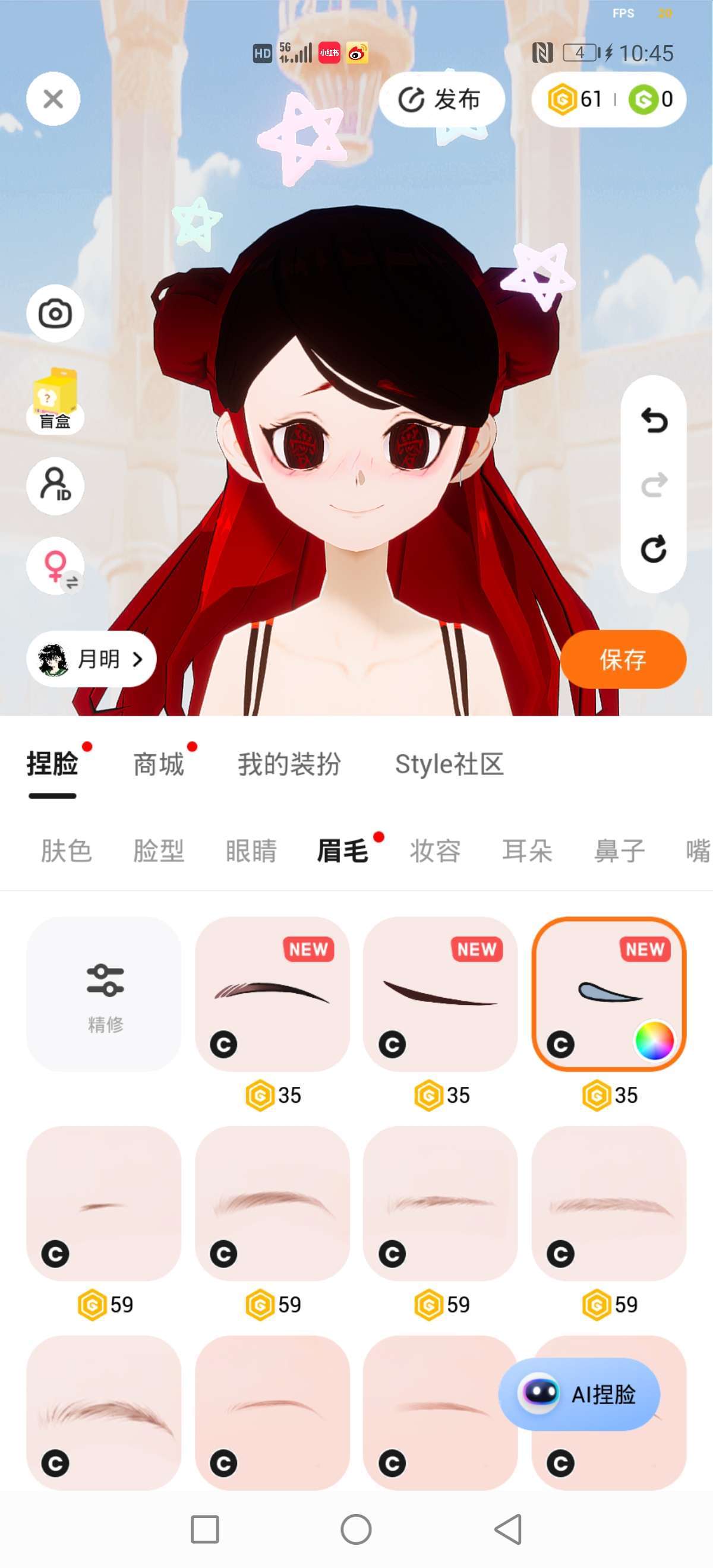The height and width of the screenshot is (1568, 713).
Task: Save the avatar with 保存
Action: pos(622,659)
